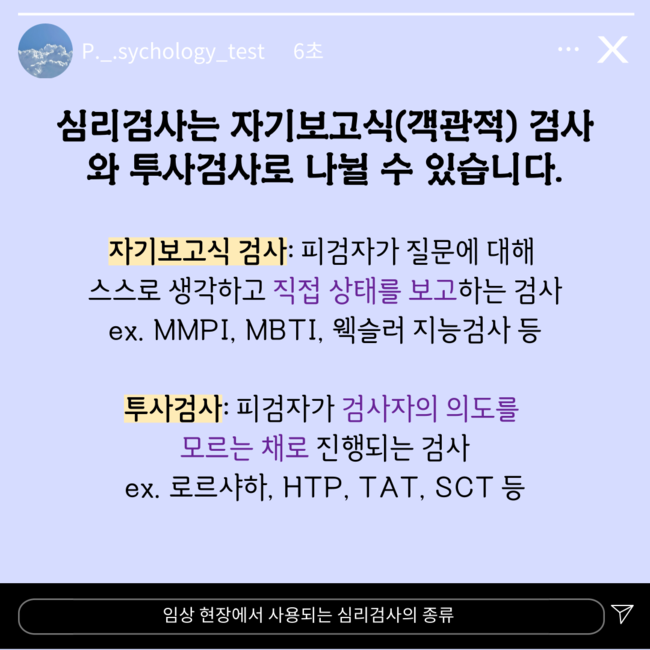Close the story viewer

[612, 50]
